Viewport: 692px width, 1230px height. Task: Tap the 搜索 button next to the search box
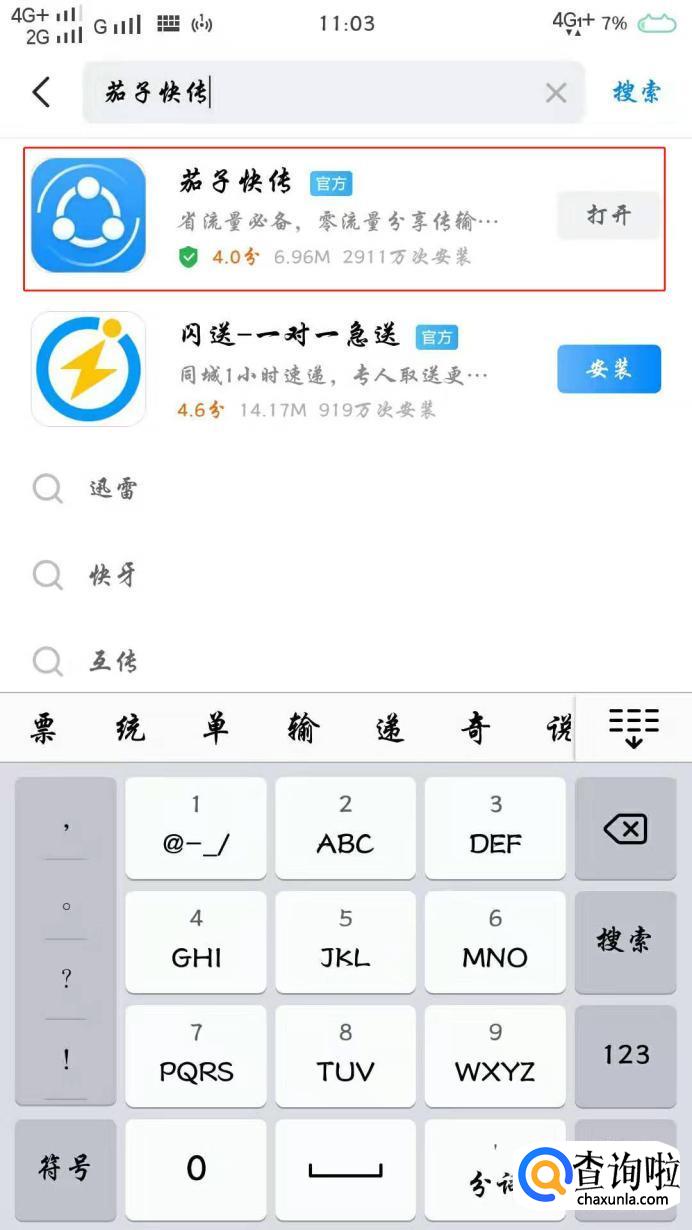pyautogui.click(x=637, y=92)
